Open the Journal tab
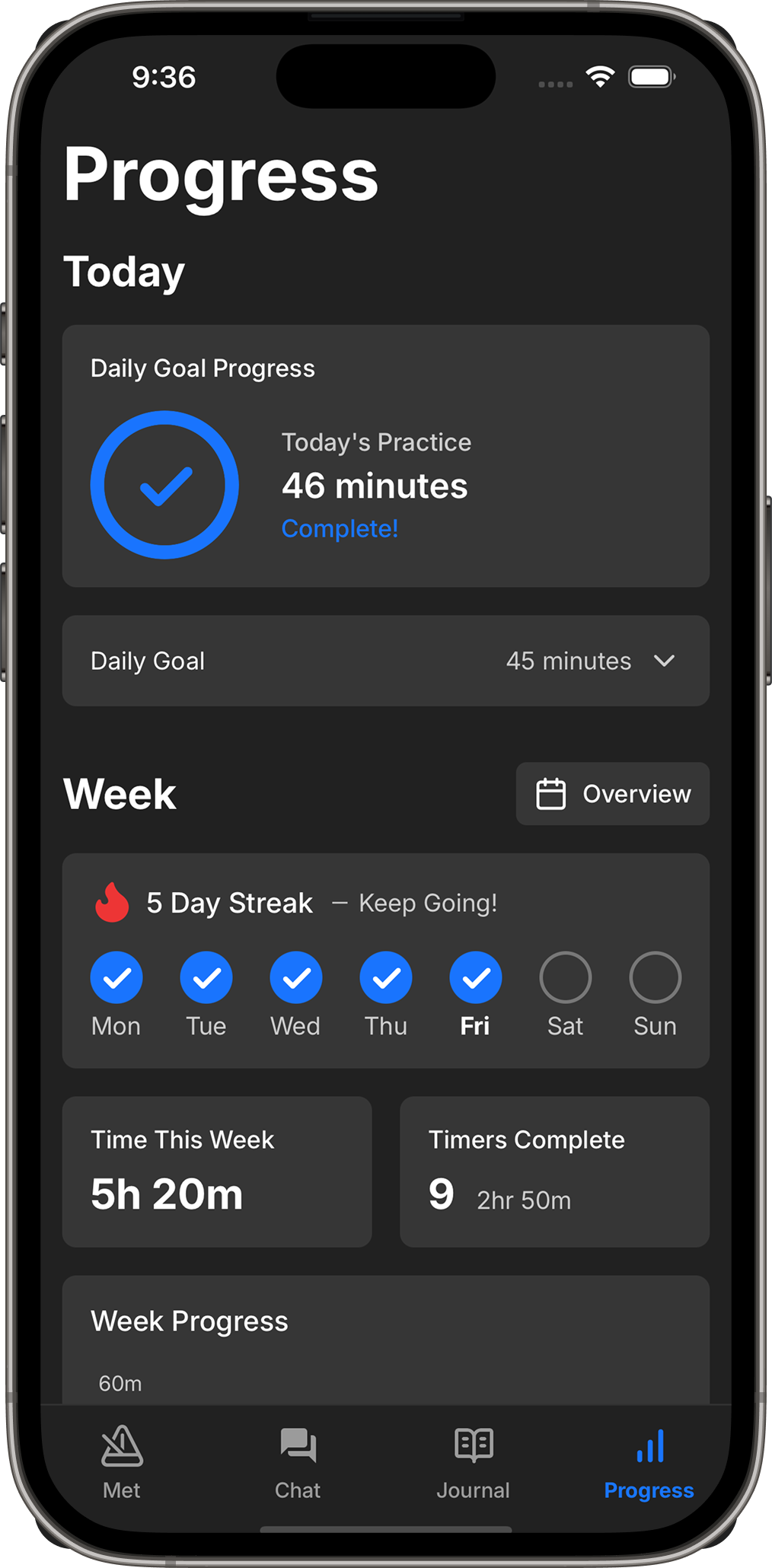Image resolution: width=772 pixels, height=1568 pixels. 473,1462
